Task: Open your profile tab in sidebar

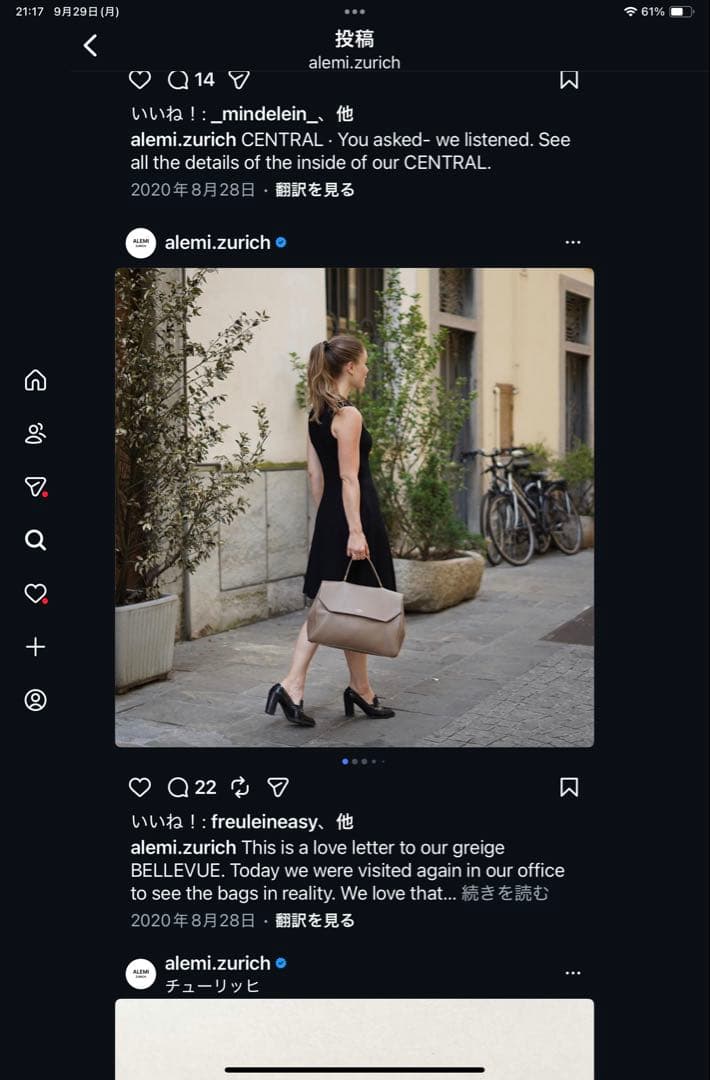Action: click(35, 700)
